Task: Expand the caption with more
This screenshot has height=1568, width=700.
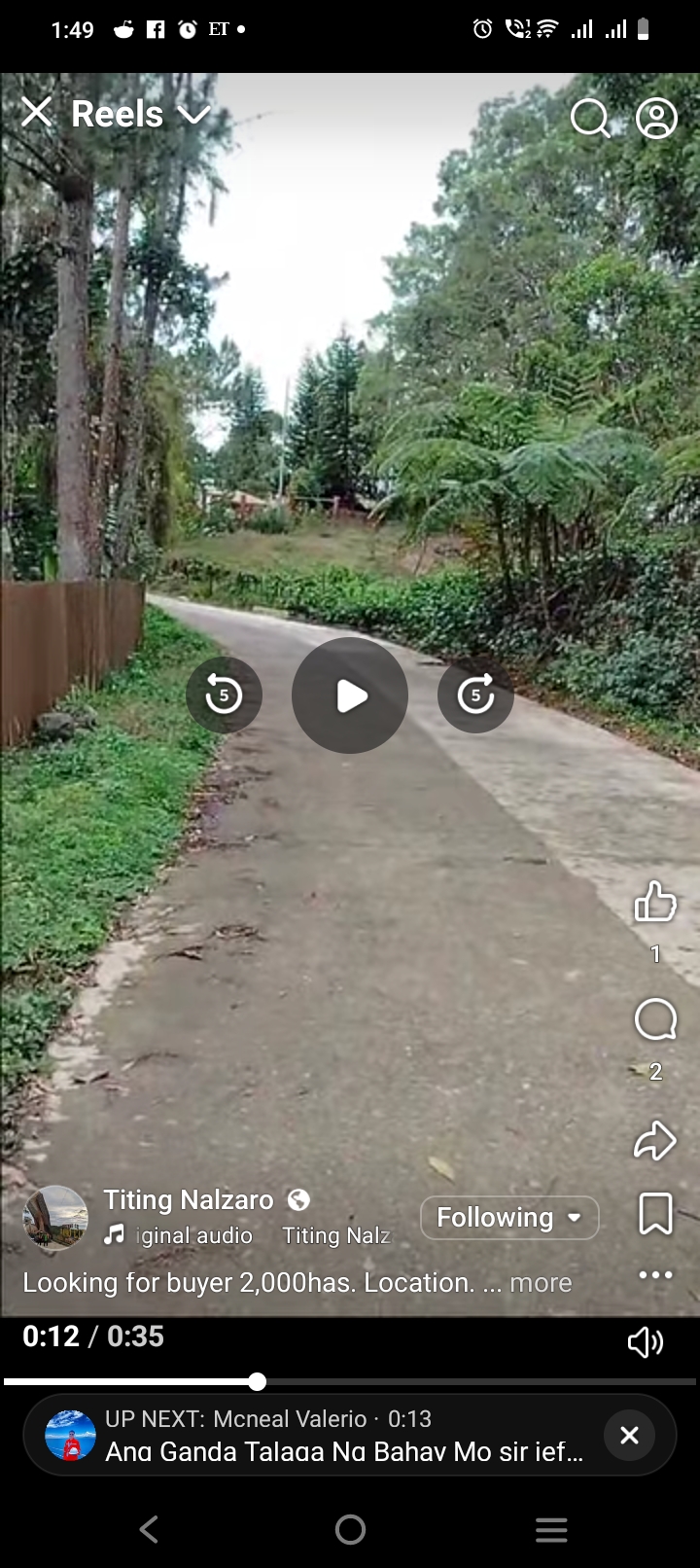Action: pos(541,1283)
